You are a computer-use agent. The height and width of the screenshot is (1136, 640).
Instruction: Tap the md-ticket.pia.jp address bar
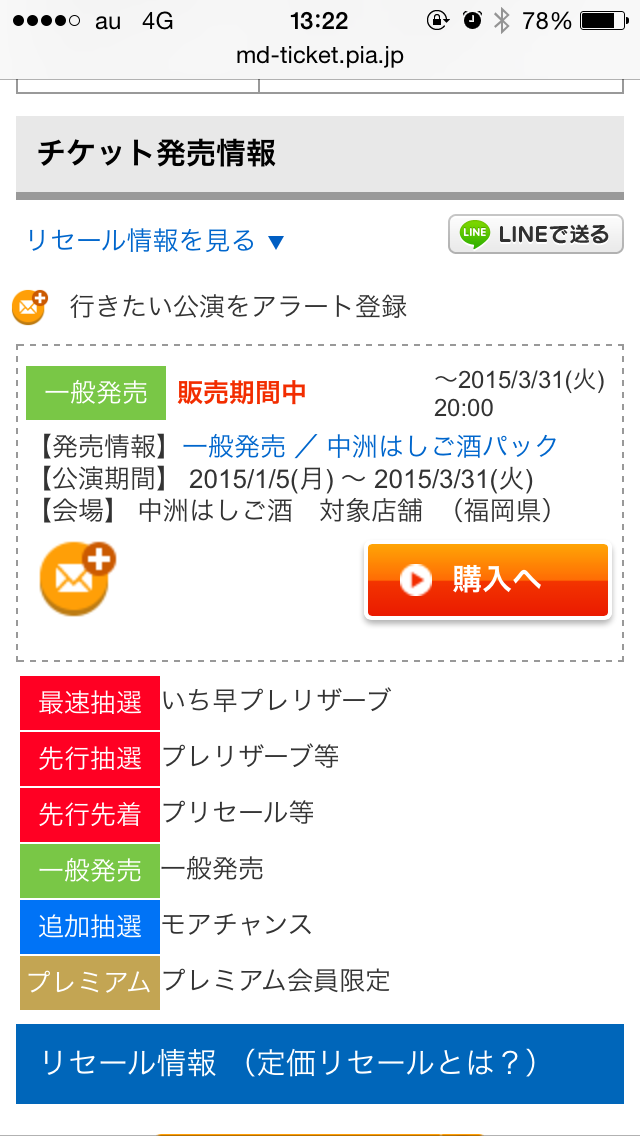click(320, 56)
